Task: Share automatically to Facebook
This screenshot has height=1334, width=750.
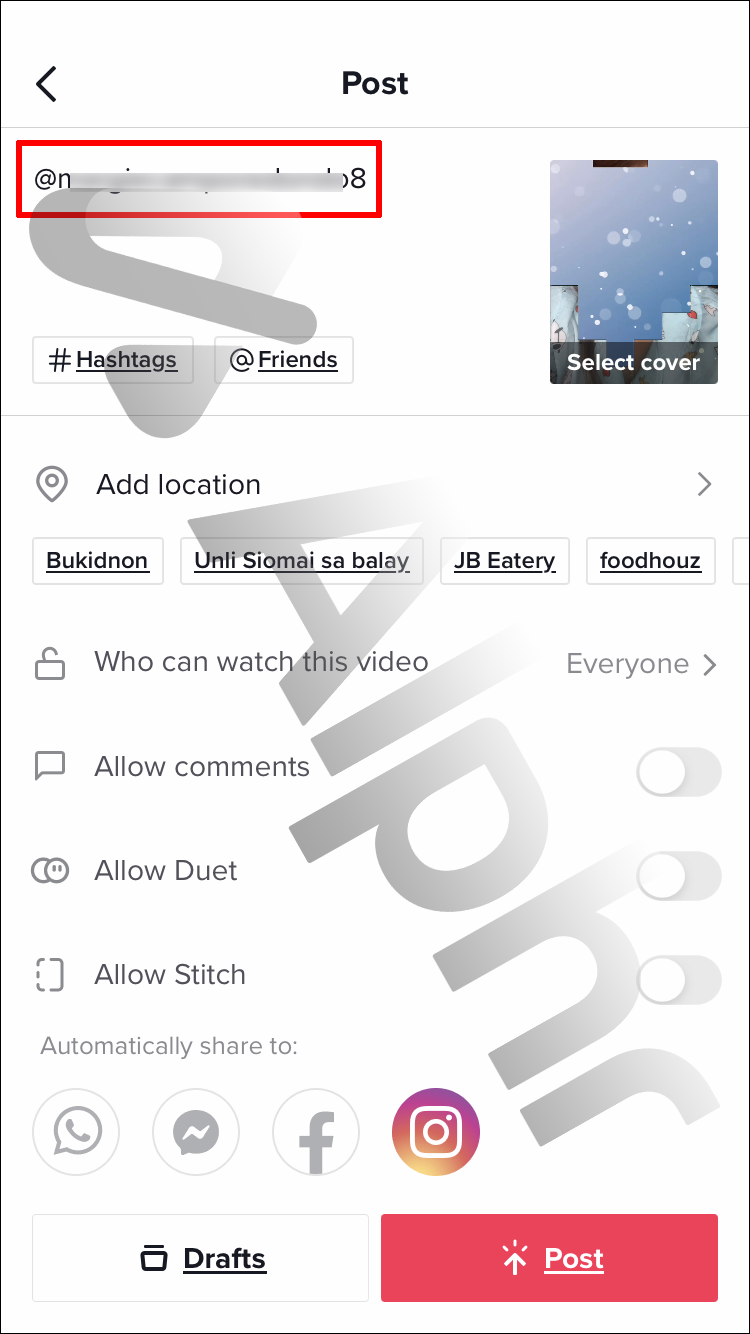Action: pyautogui.click(x=316, y=1132)
